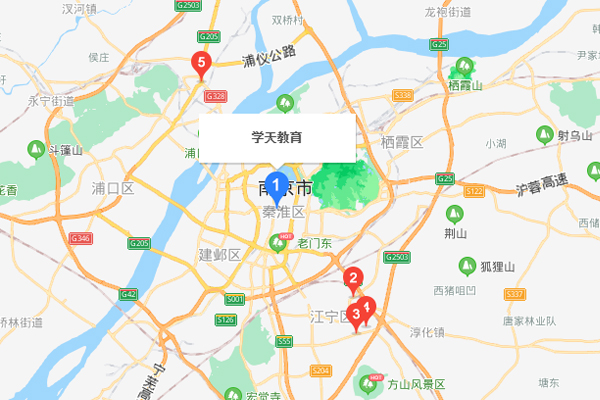Tap the blue marker number 1
Viewport: 600px width, 400px height.
(278, 183)
